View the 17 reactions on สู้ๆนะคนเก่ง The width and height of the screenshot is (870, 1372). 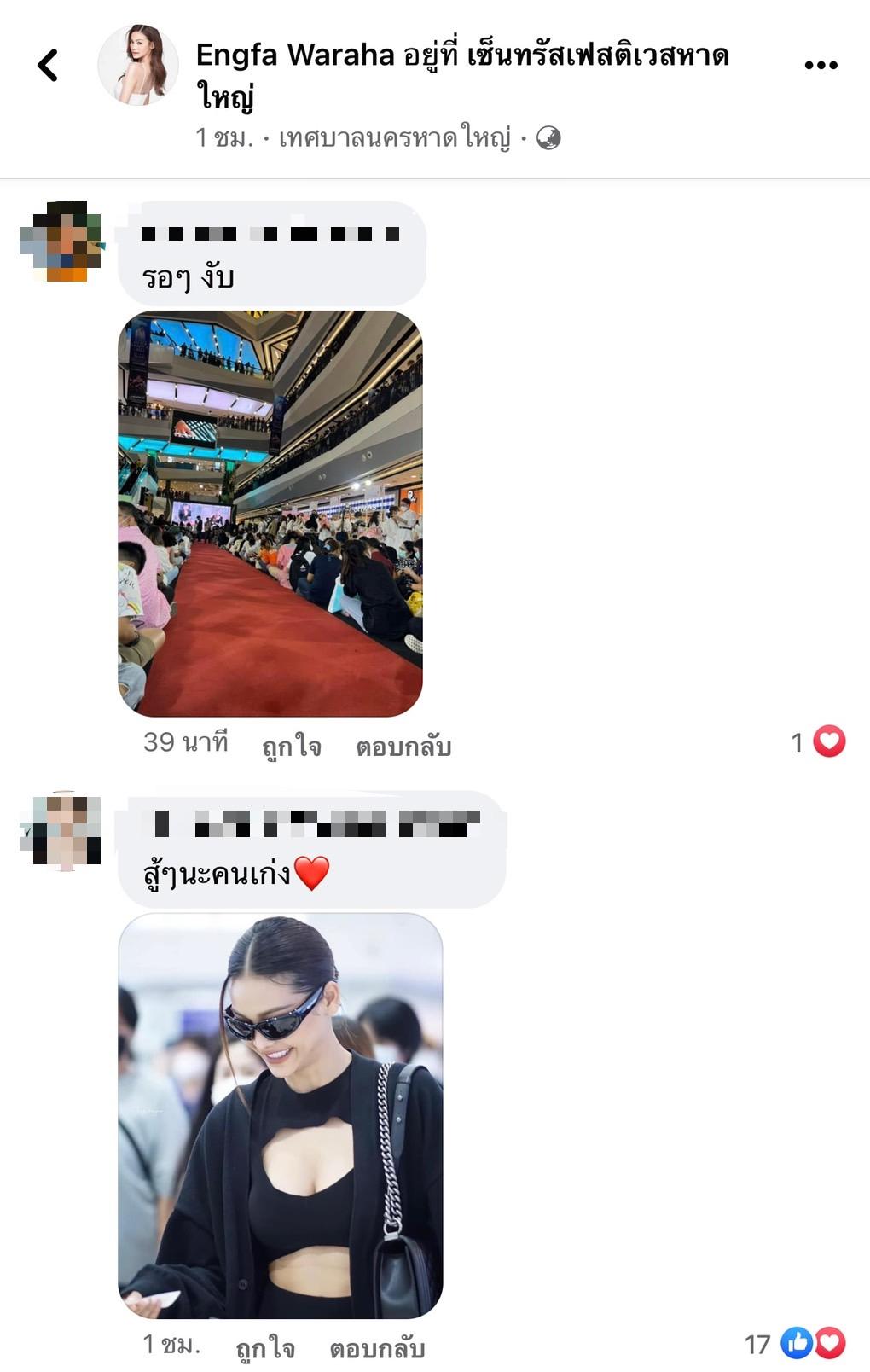[795, 1344]
